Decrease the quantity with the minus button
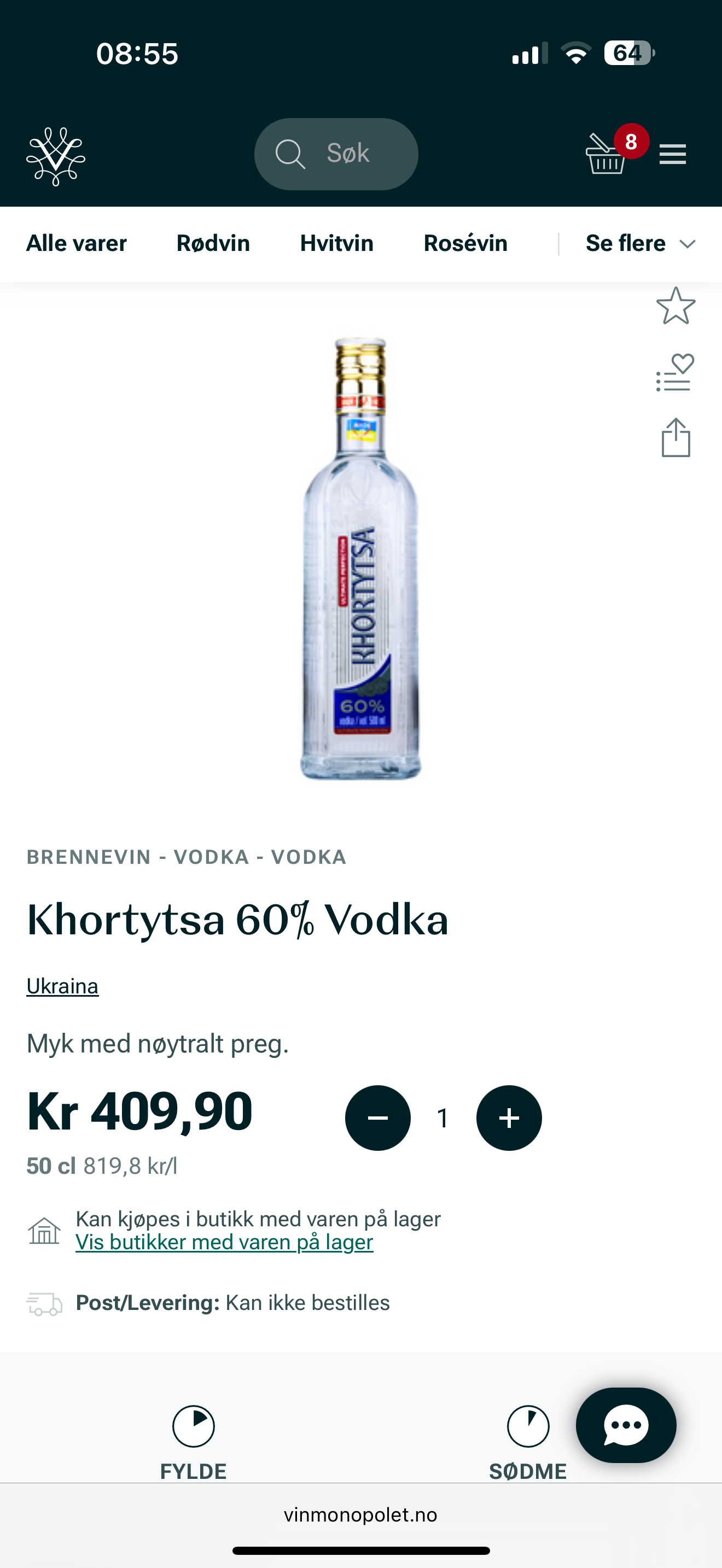 pos(378,1118)
